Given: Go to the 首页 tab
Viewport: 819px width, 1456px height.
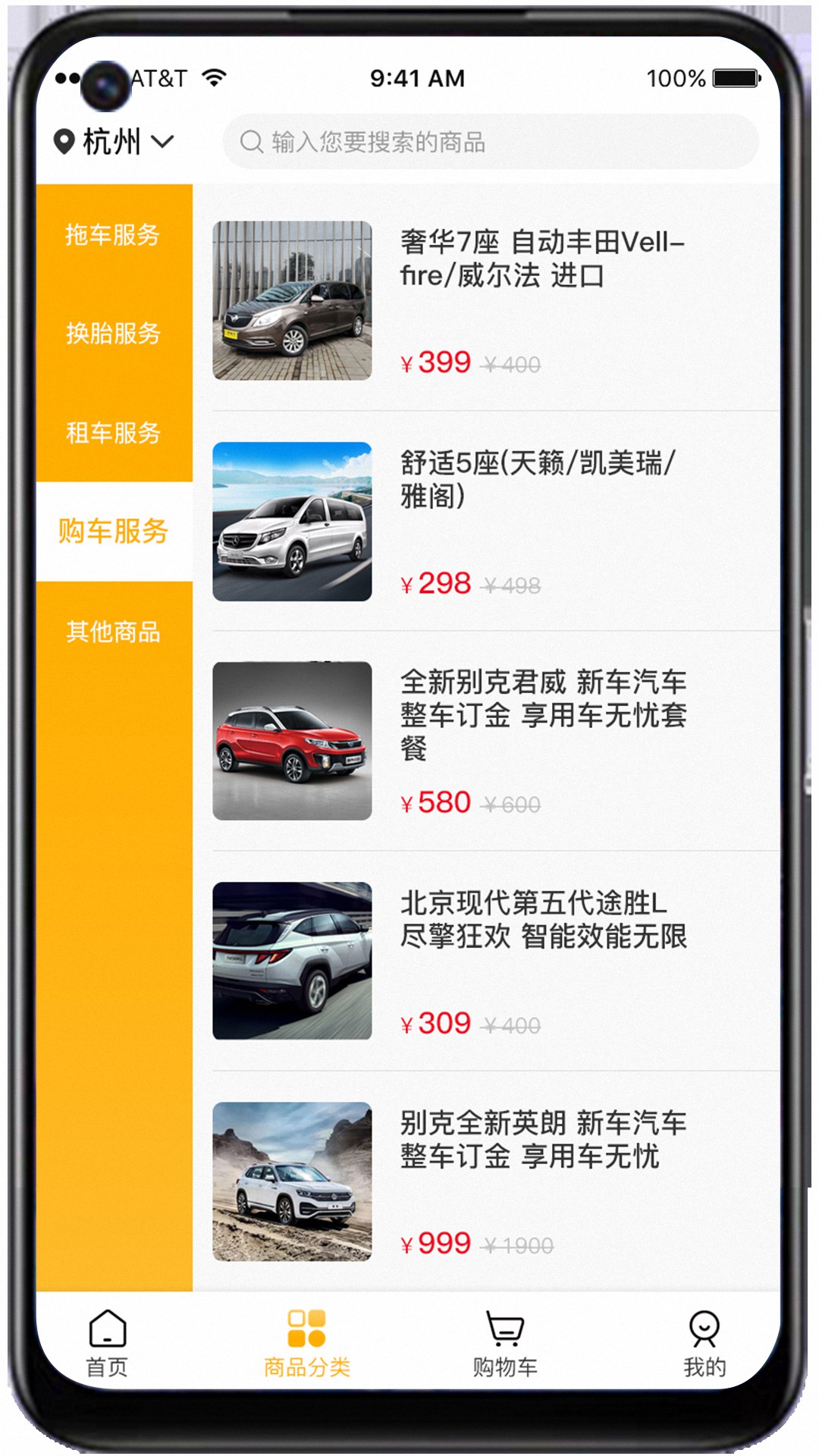Looking at the screenshot, I should pos(107,1344).
